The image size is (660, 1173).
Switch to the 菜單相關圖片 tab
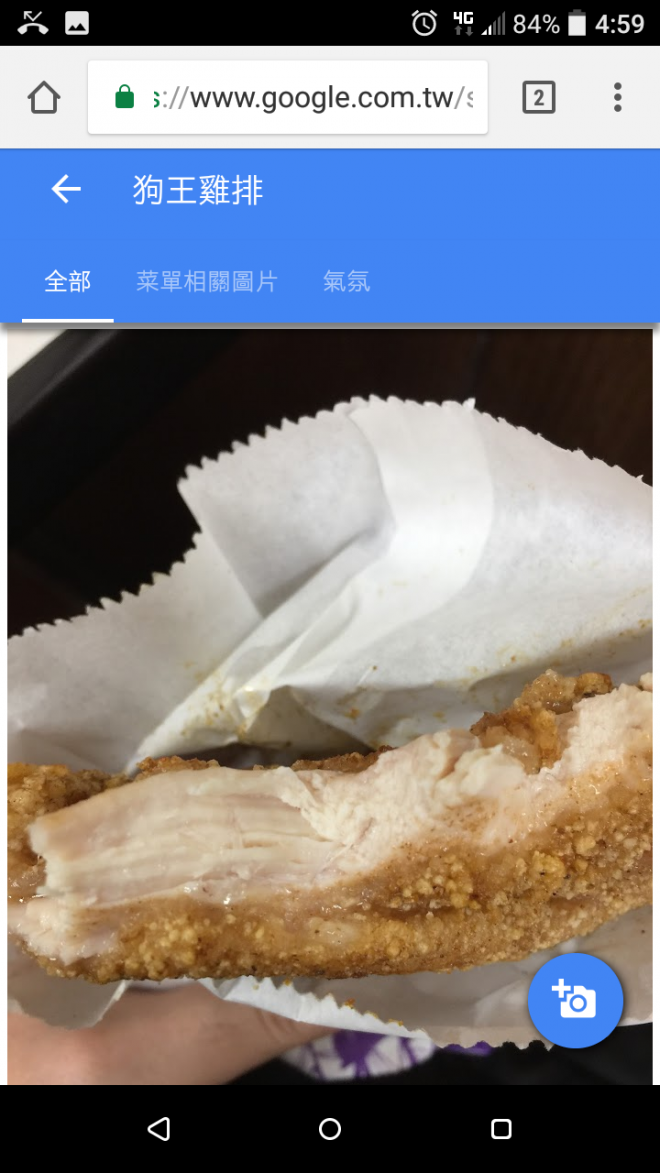pos(207,282)
